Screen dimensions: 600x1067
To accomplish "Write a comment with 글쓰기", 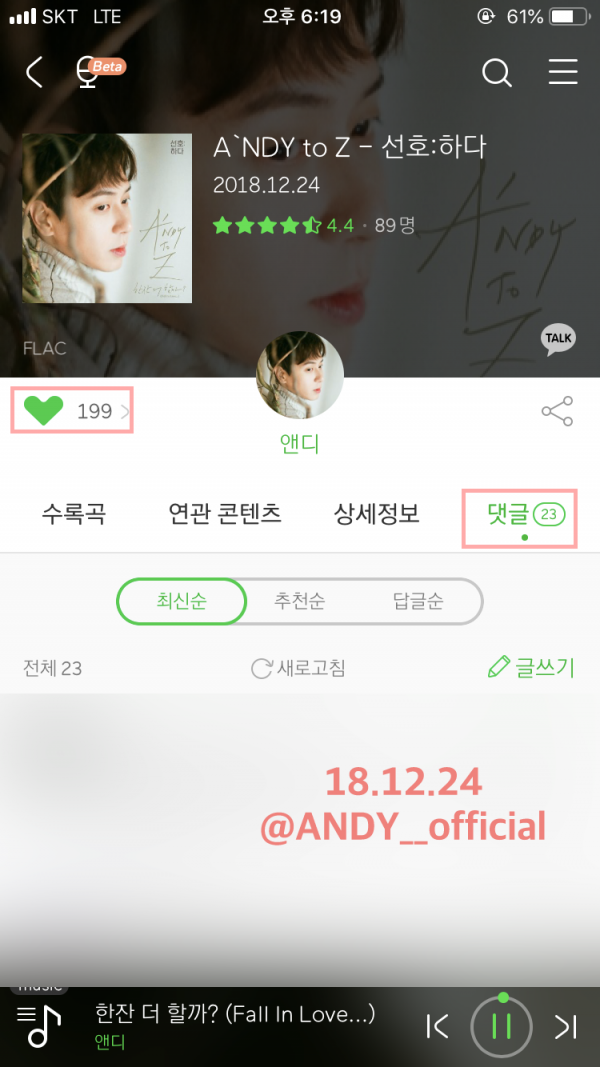I will [x=531, y=668].
